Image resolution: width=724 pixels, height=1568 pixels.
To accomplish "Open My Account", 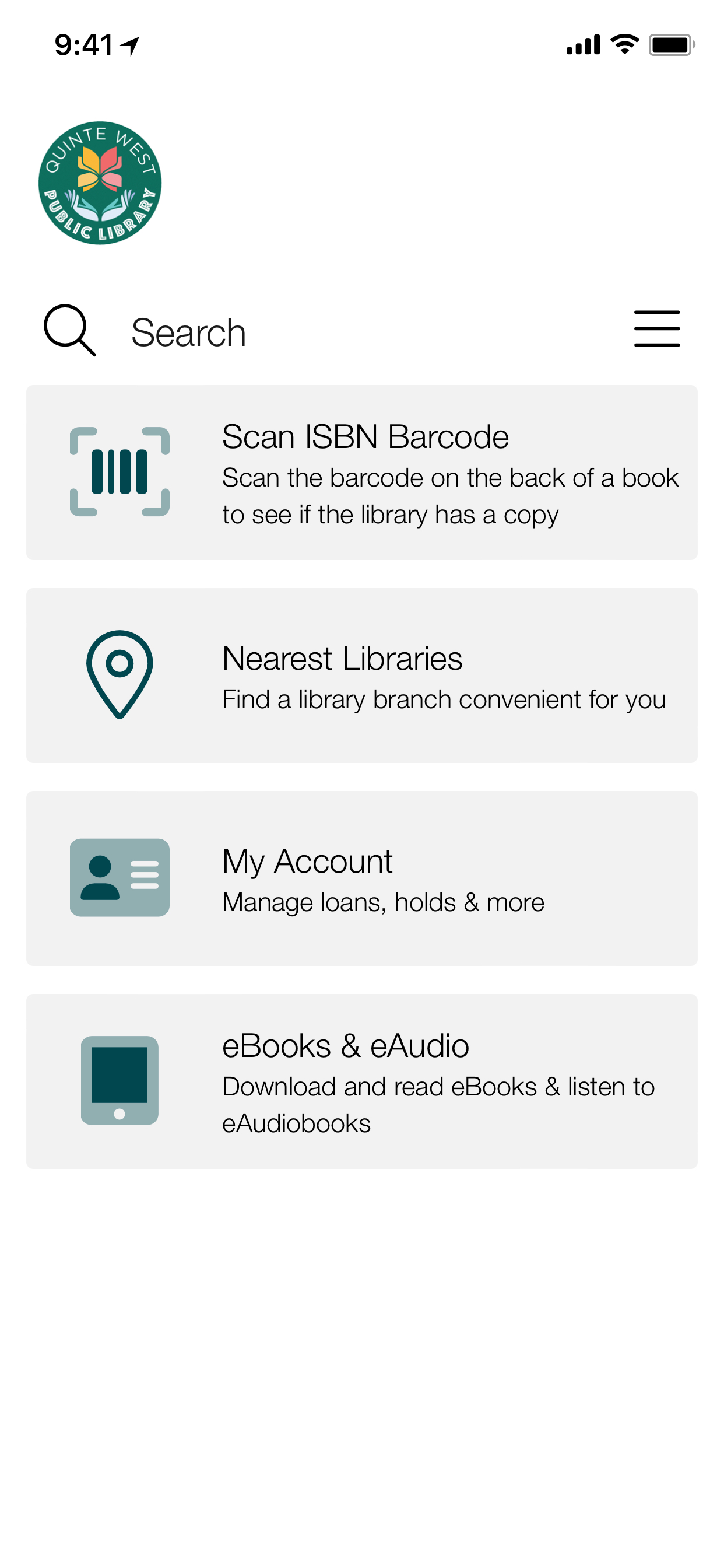I will coord(361,878).
